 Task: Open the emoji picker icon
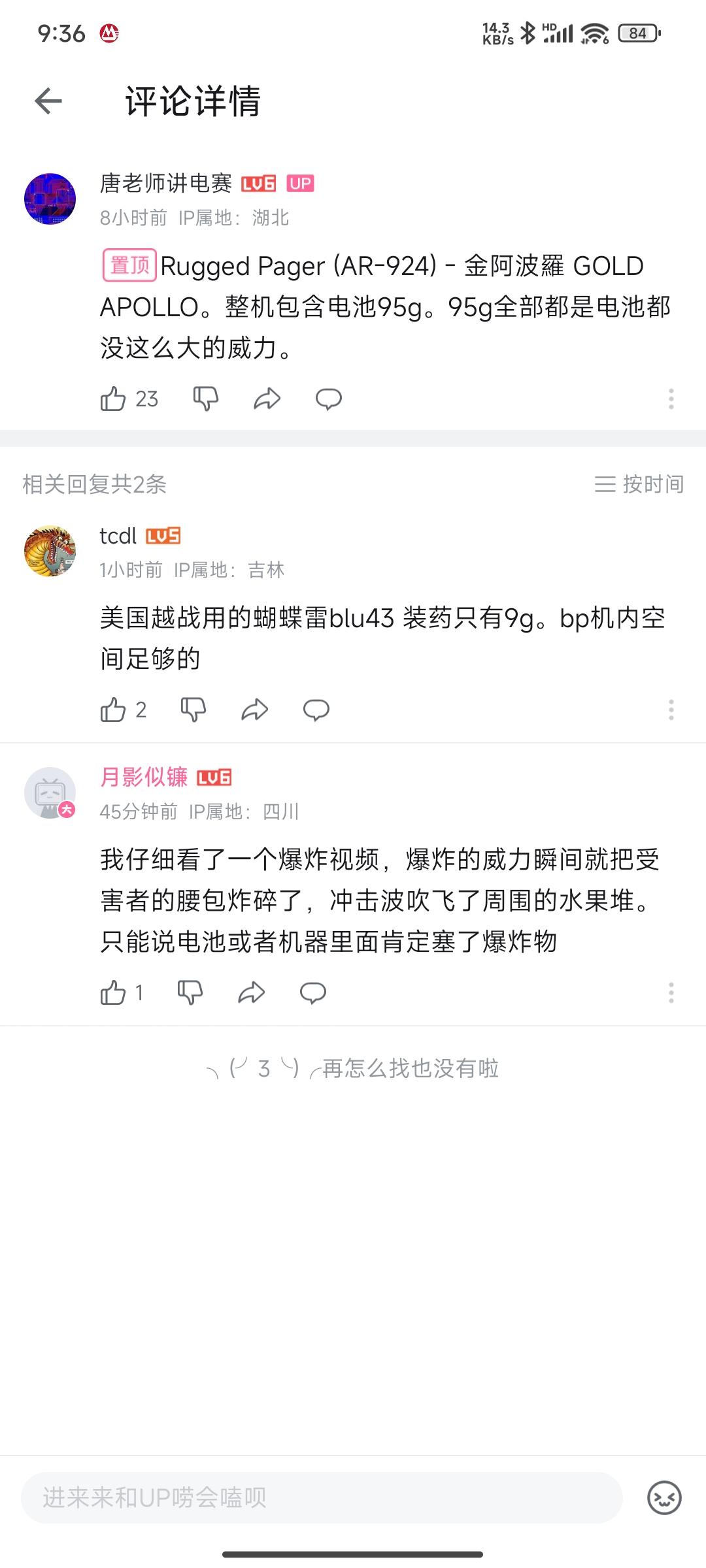click(x=664, y=1497)
